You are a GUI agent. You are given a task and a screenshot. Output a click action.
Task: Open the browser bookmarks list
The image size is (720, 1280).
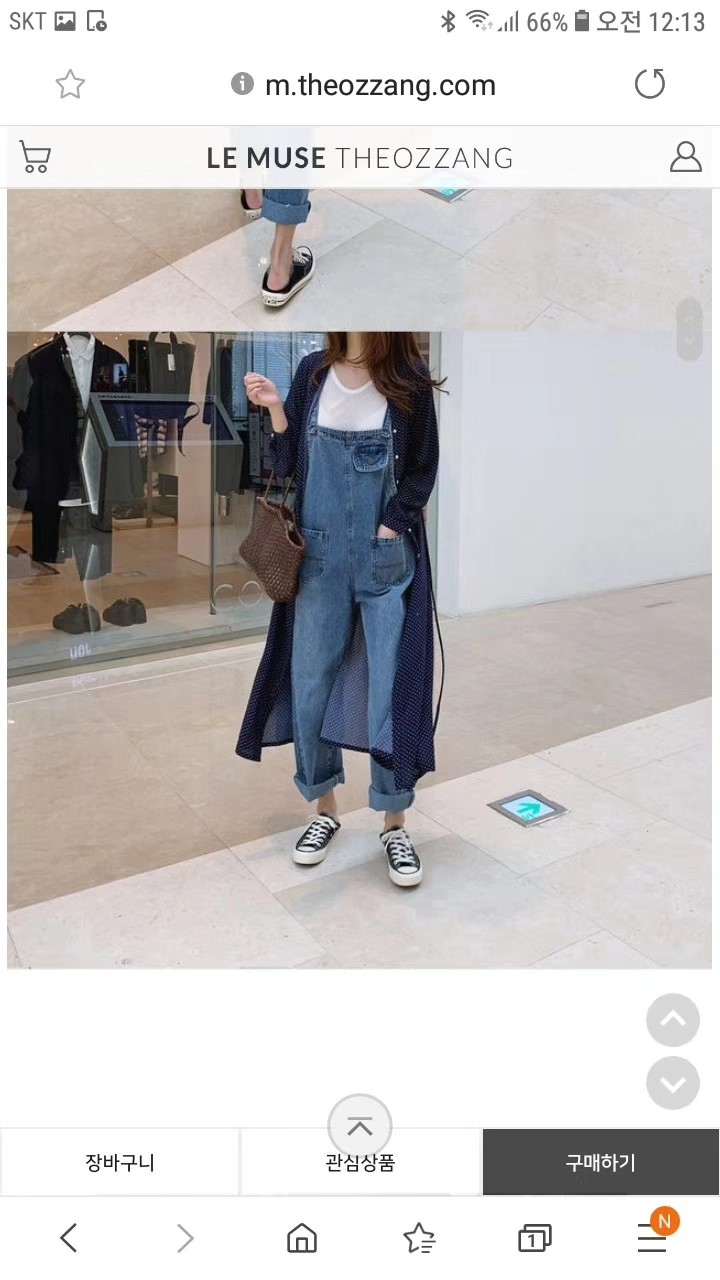[419, 1239]
